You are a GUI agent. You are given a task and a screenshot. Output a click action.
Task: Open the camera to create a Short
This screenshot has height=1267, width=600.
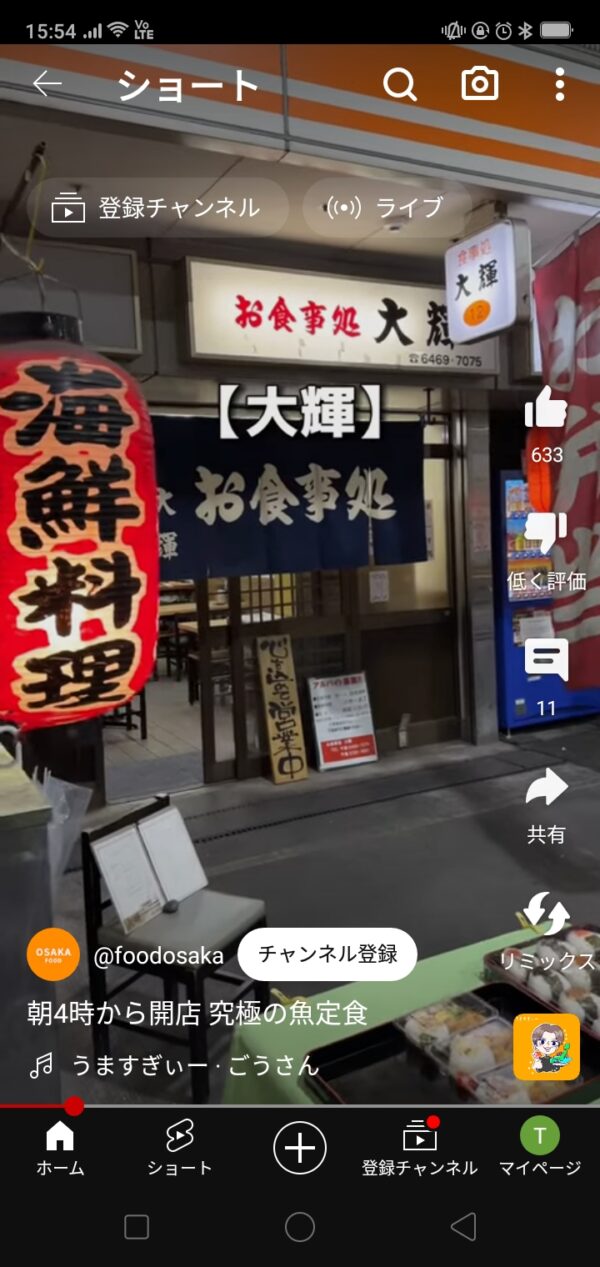(480, 85)
